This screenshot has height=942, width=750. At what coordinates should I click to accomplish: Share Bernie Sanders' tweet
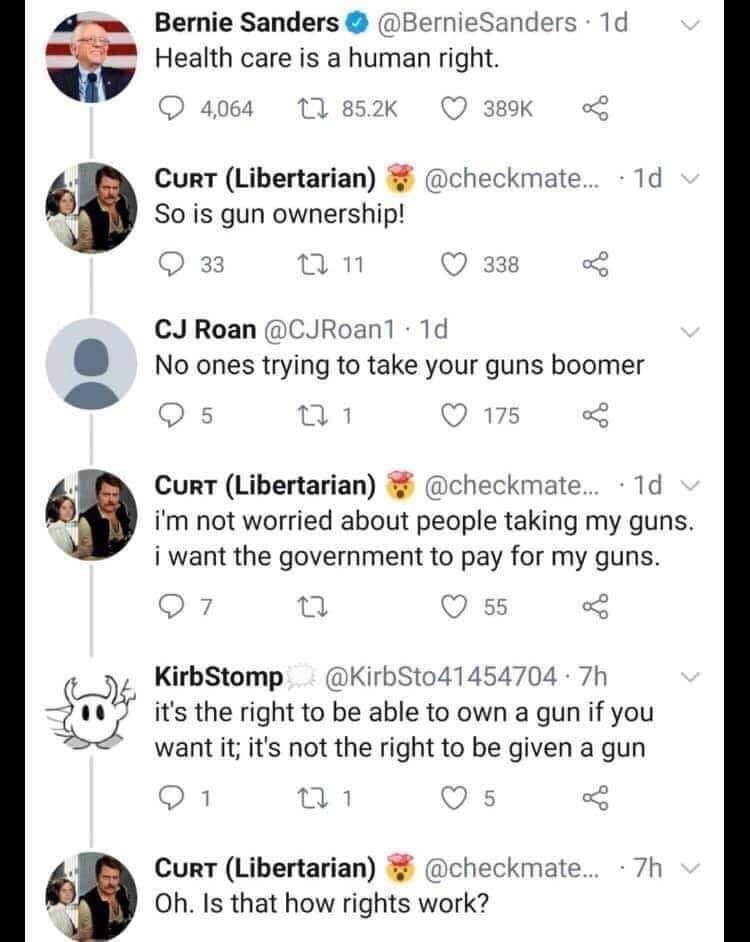coord(595,108)
